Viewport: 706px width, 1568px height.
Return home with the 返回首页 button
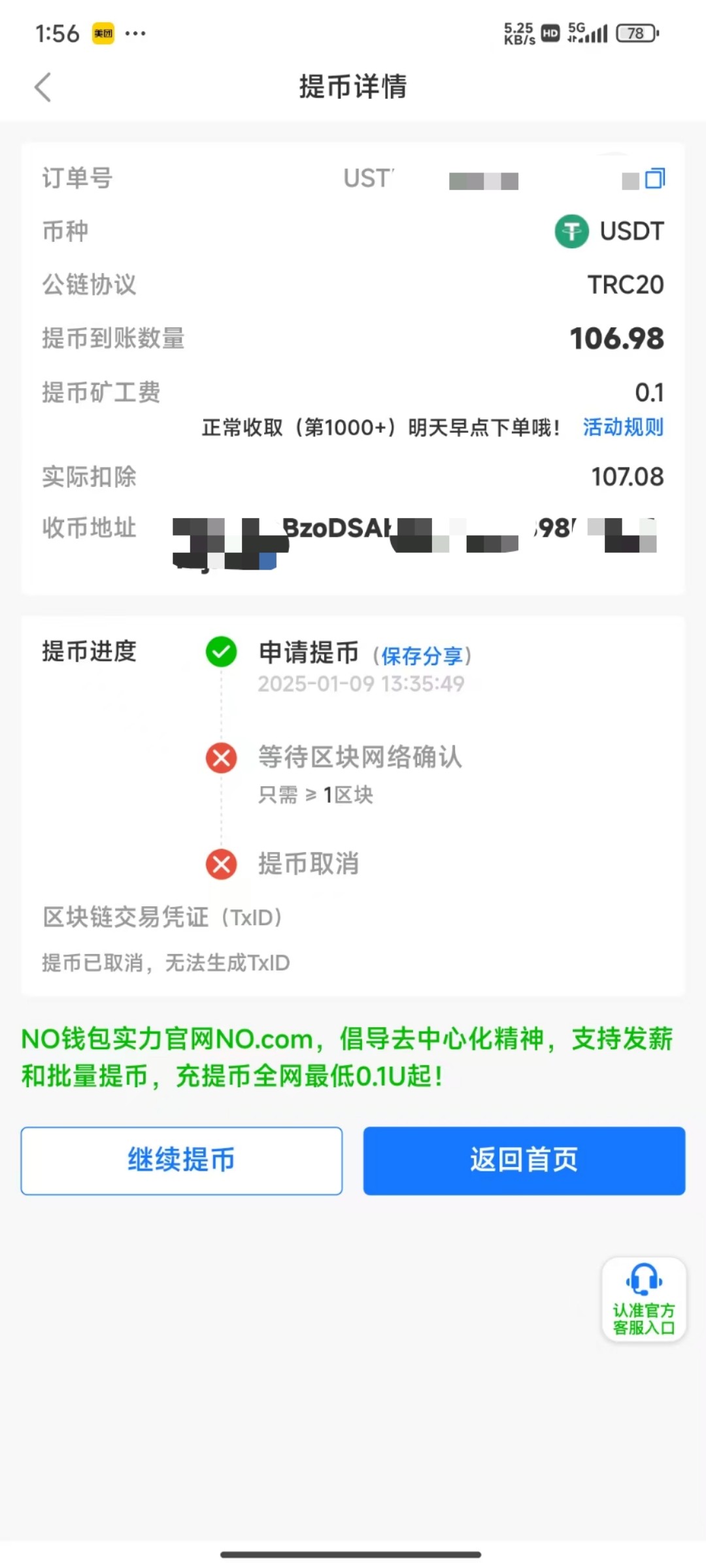524,1160
